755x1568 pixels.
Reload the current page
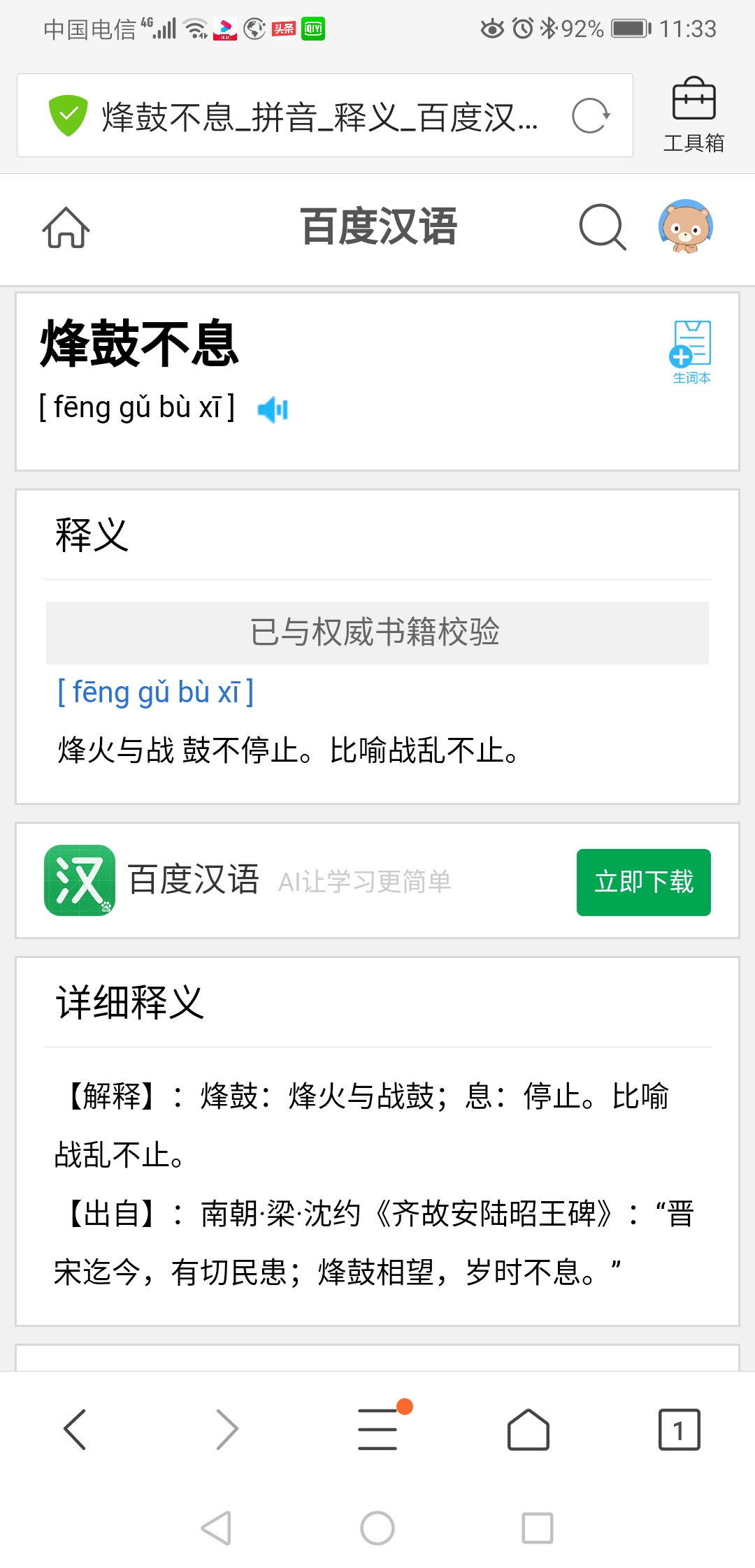point(591,116)
